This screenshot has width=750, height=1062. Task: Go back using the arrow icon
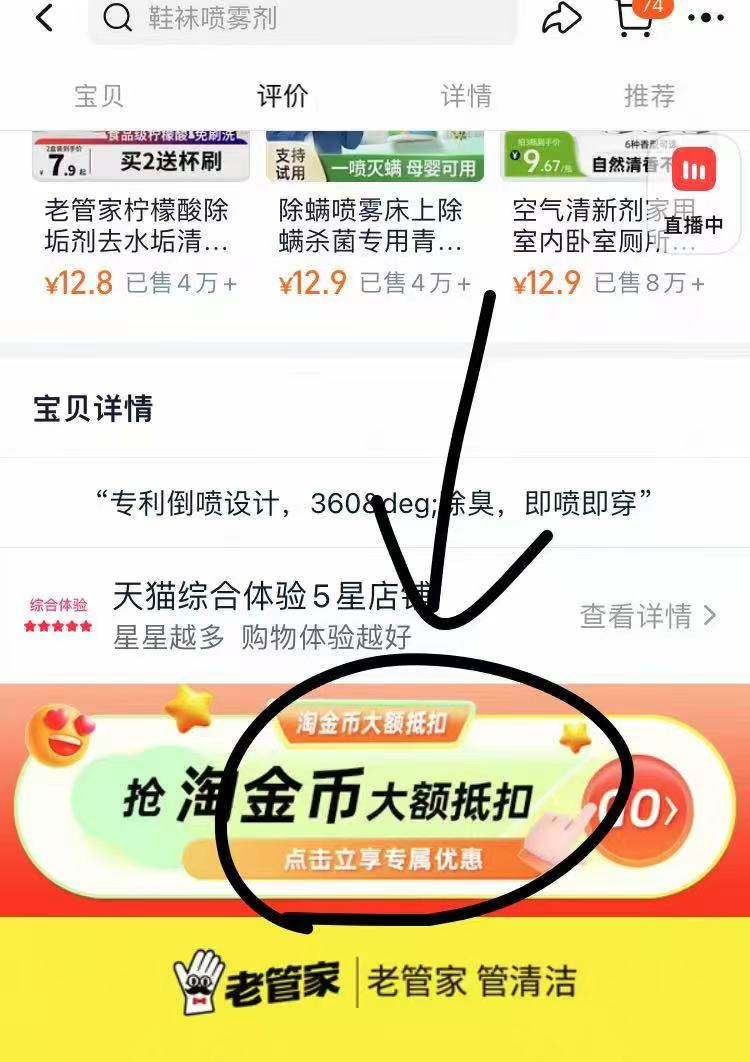pyautogui.click(x=44, y=18)
